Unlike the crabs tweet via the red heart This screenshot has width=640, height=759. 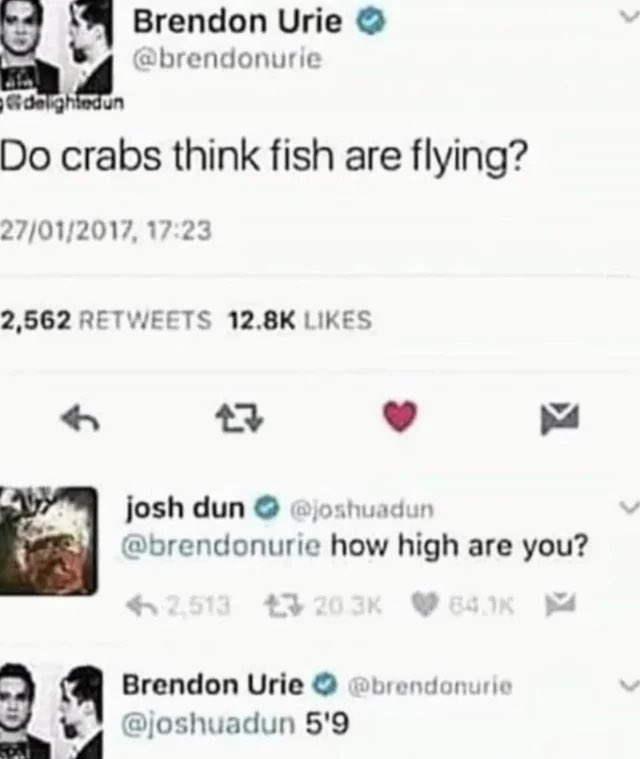(x=399, y=415)
